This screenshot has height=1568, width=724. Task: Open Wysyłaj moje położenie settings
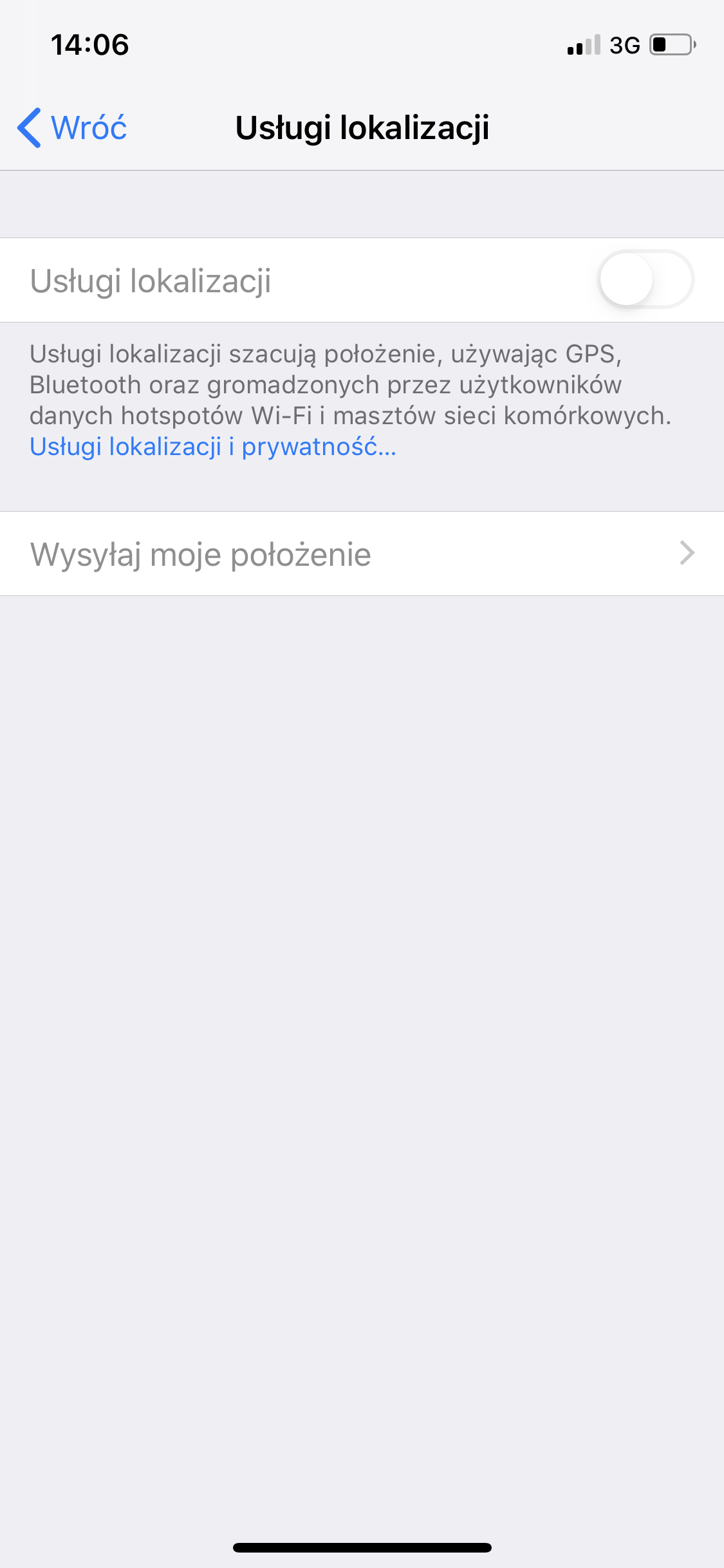tap(362, 554)
